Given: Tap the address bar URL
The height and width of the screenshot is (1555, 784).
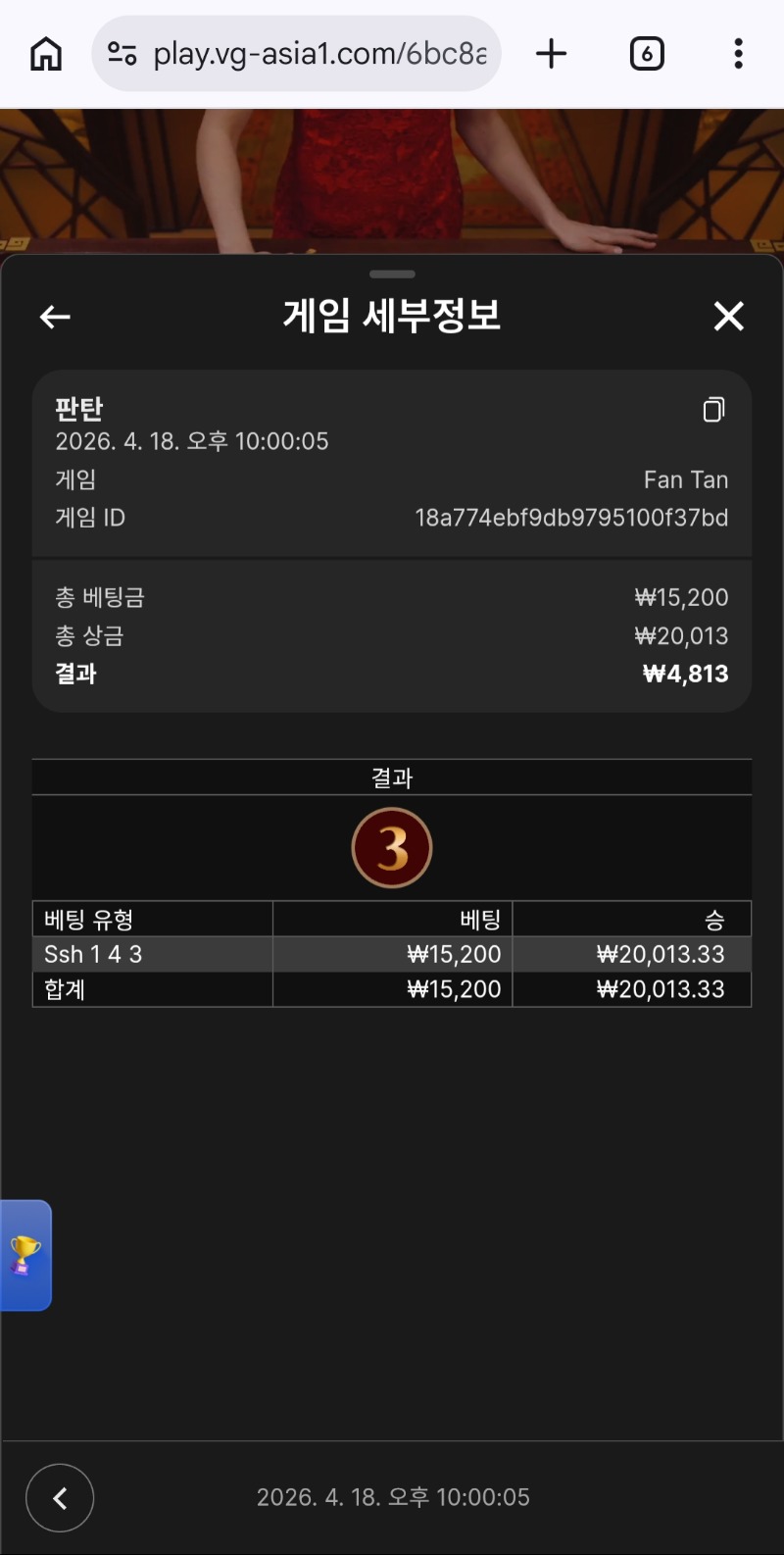Looking at the screenshot, I should point(318,54).
